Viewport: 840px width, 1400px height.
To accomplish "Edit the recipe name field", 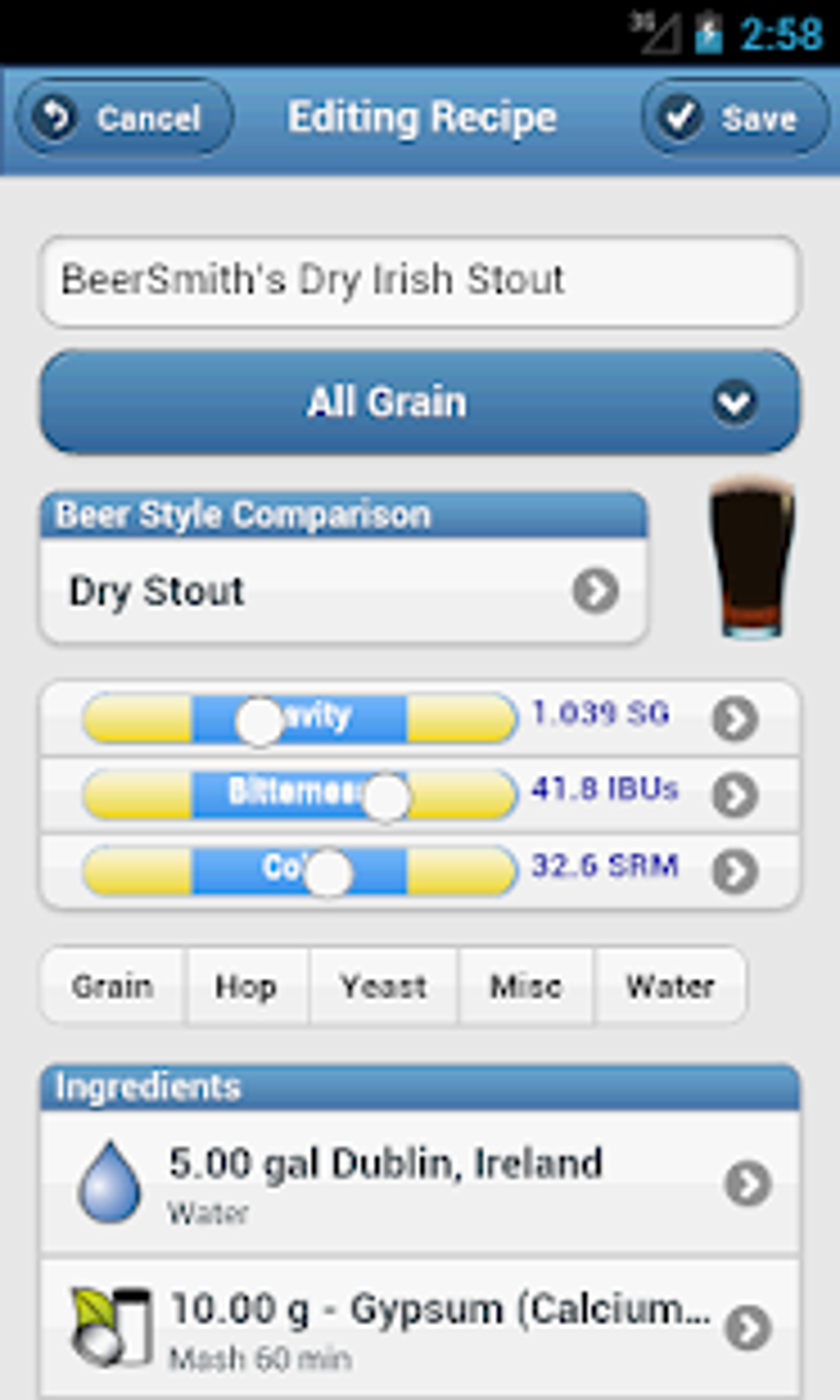I will point(420,280).
